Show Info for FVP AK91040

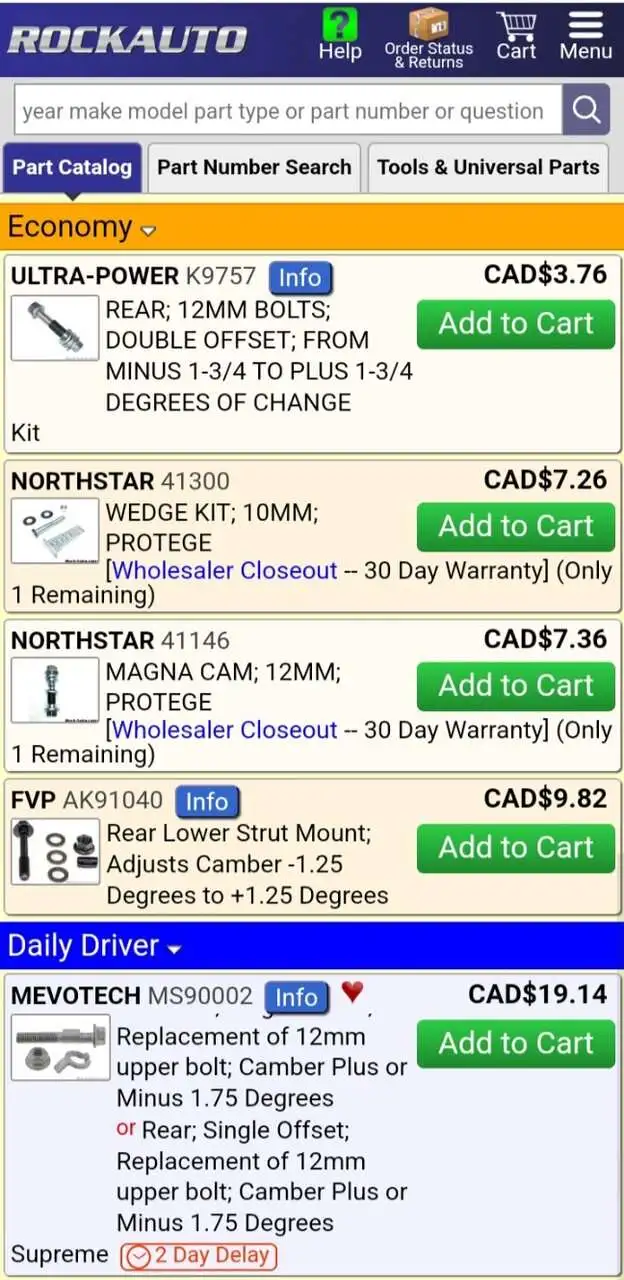click(x=207, y=801)
